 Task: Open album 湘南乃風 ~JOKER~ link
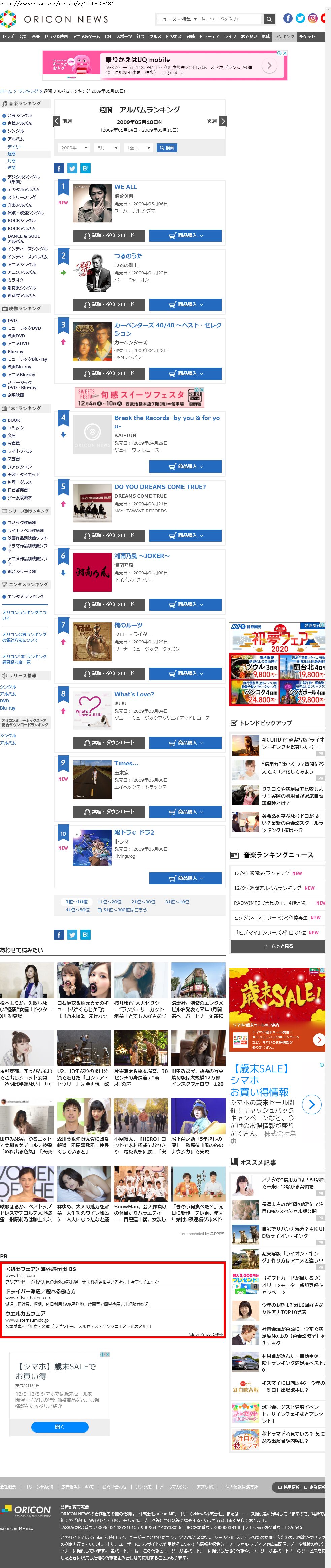pos(142,556)
